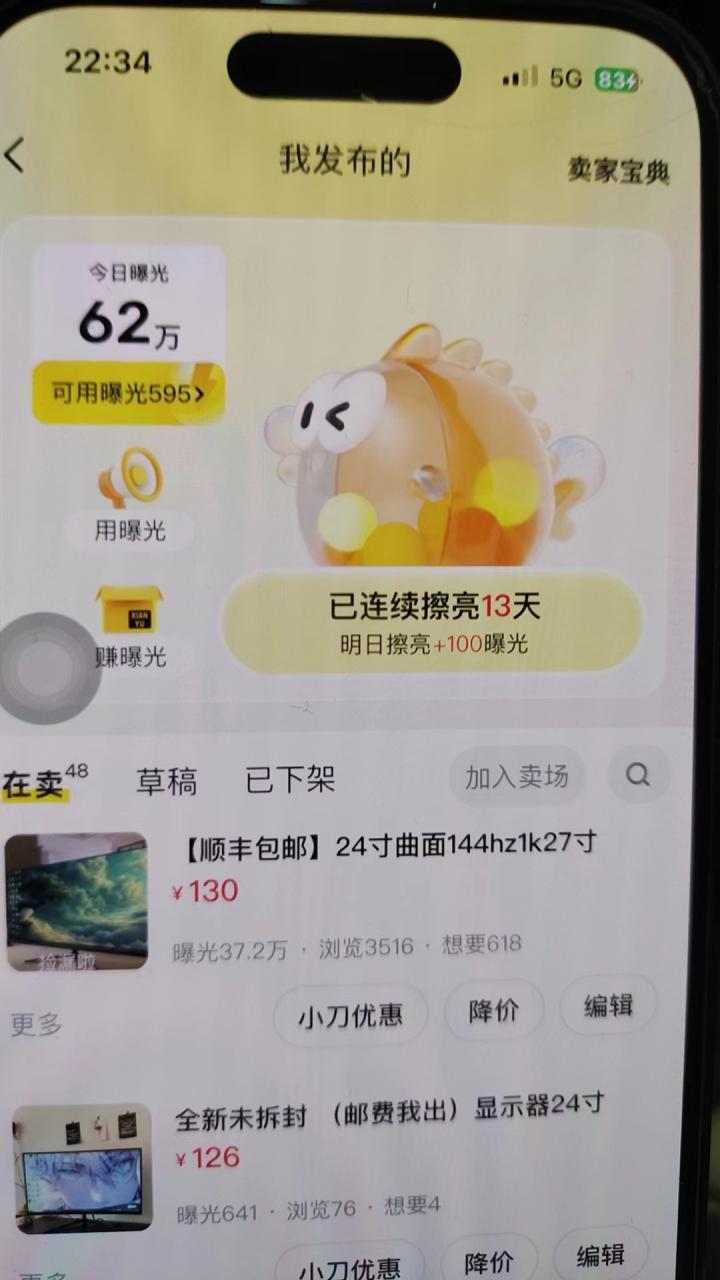This screenshot has width=720, height=1280.
Task: Tap 降价 on the ¥130 listing
Action: coord(494,1010)
